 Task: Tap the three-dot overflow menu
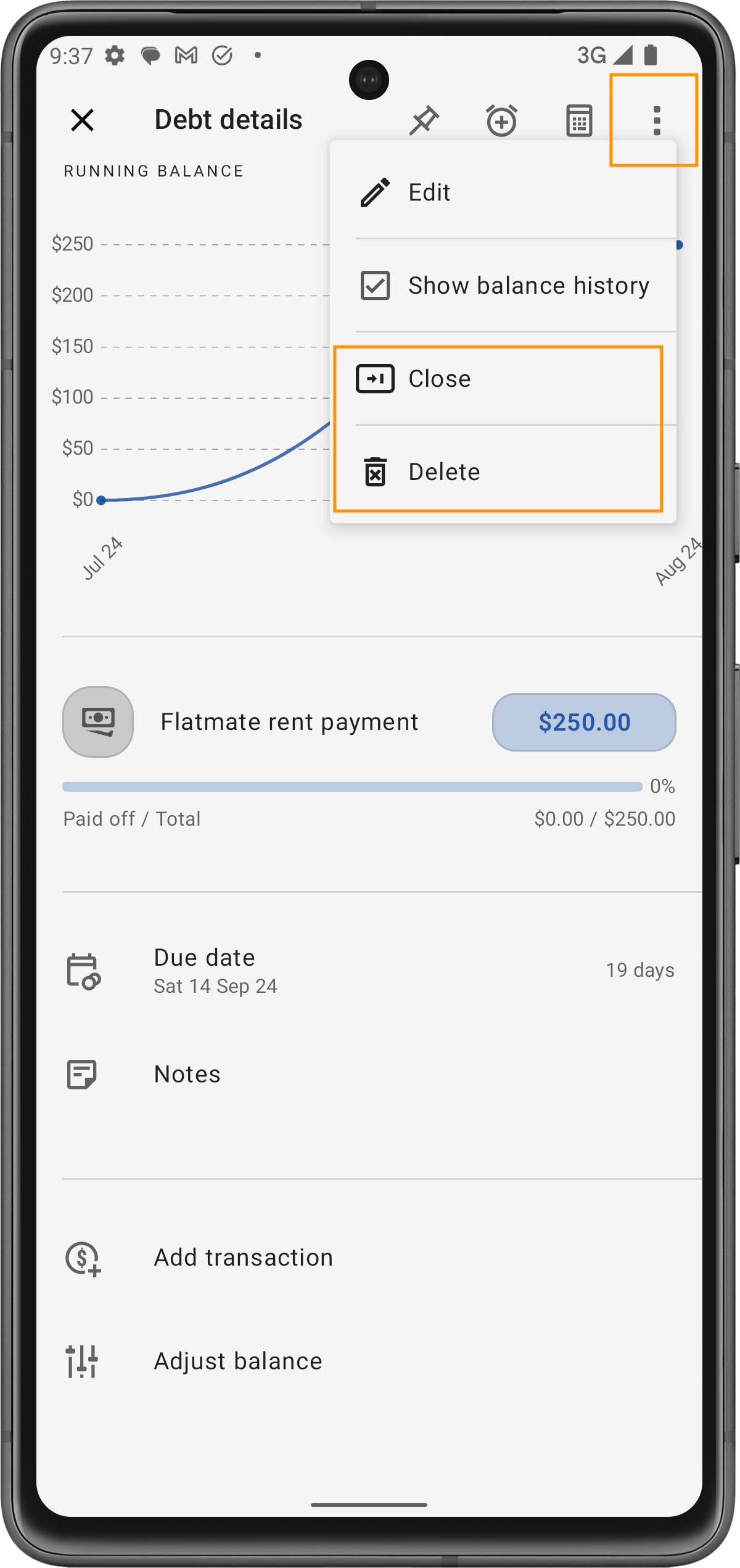656,120
